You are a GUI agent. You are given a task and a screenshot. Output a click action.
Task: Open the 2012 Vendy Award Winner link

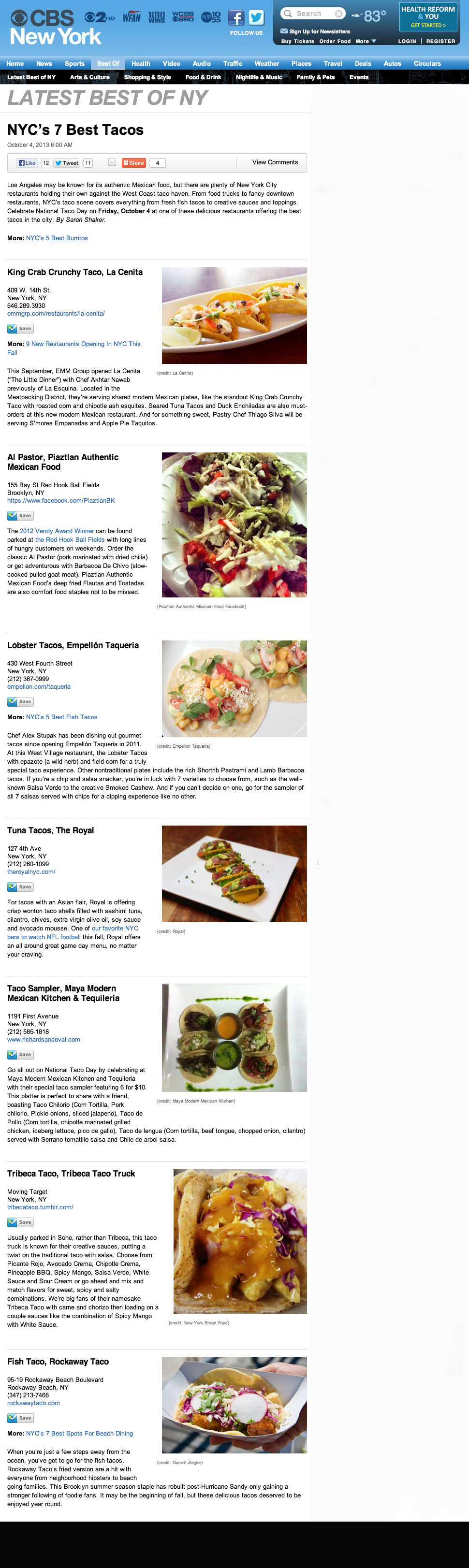[57, 531]
